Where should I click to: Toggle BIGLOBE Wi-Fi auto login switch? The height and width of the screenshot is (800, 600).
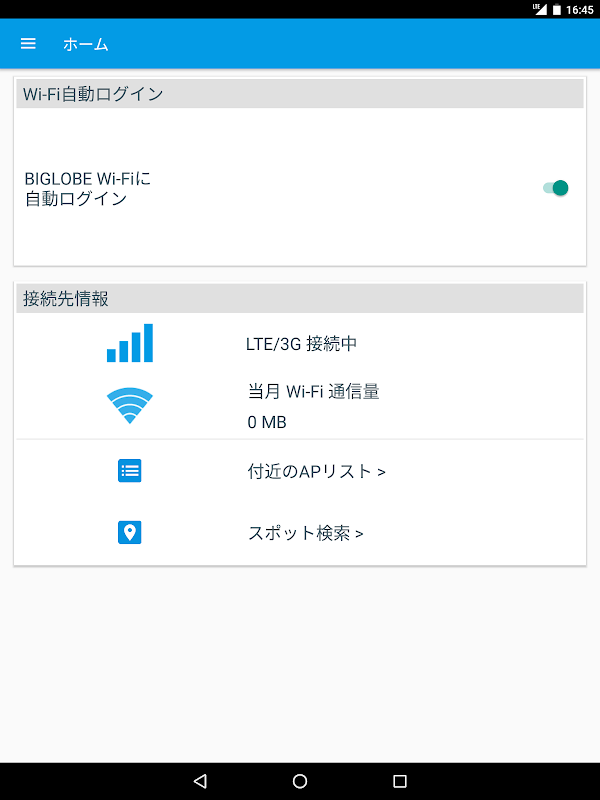[555, 188]
